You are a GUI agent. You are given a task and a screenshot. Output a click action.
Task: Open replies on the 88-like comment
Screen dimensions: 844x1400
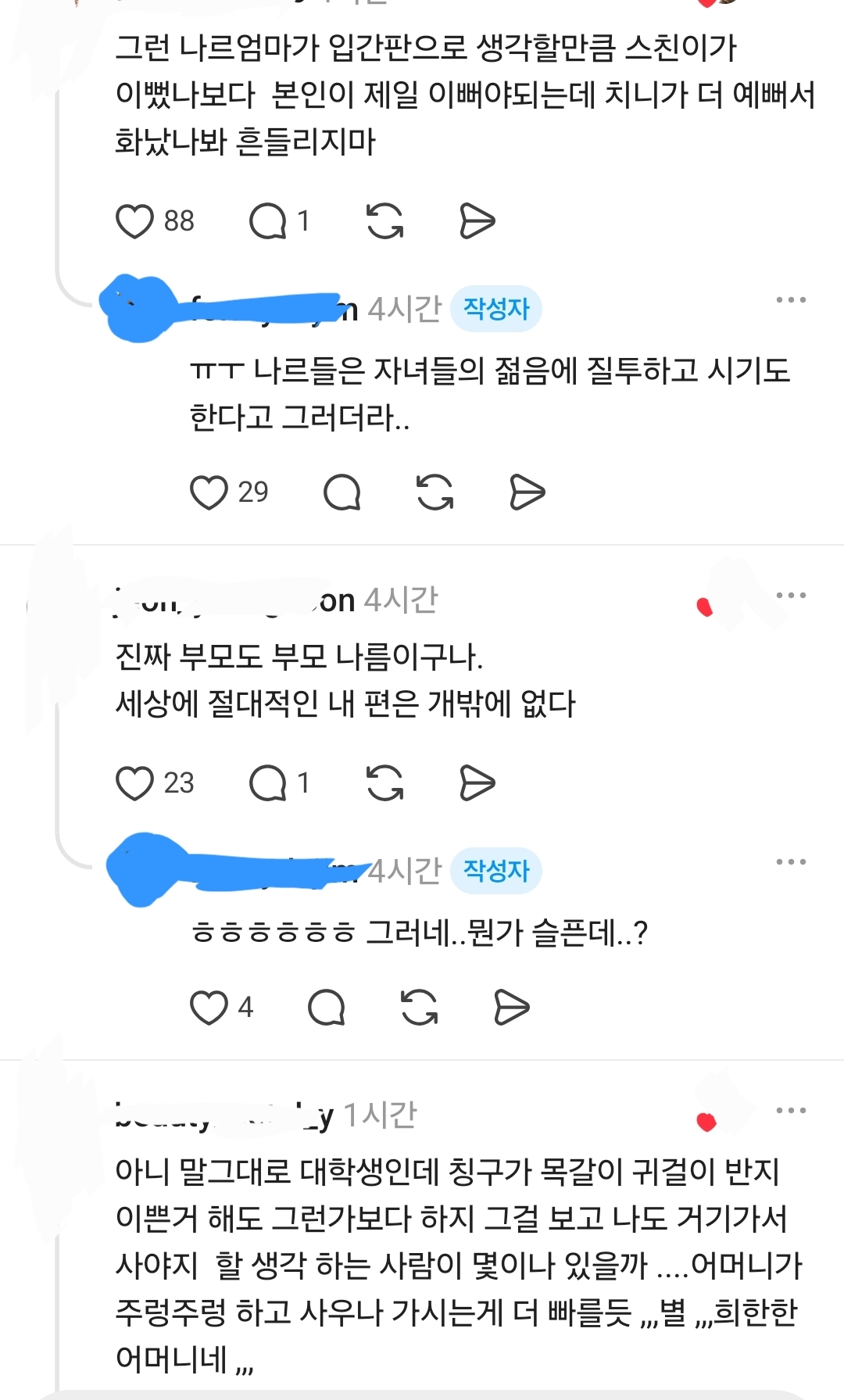click(x=268, y=221)
